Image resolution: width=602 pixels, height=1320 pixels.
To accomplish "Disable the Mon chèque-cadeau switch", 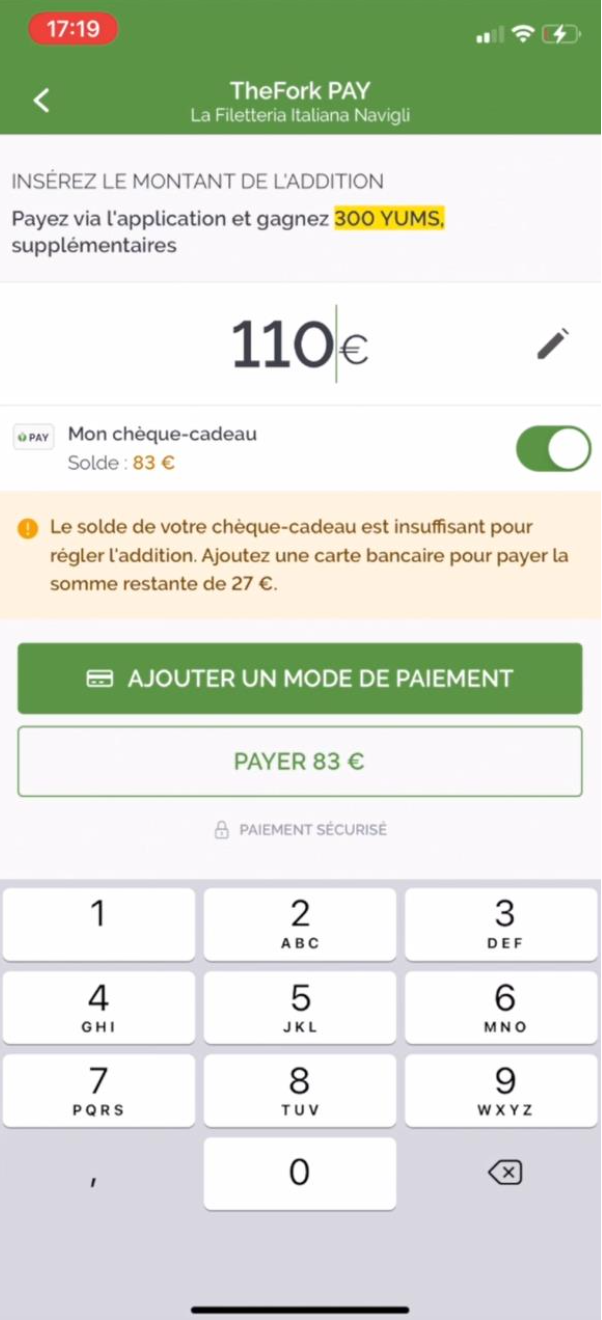I will tap(553, 448).
